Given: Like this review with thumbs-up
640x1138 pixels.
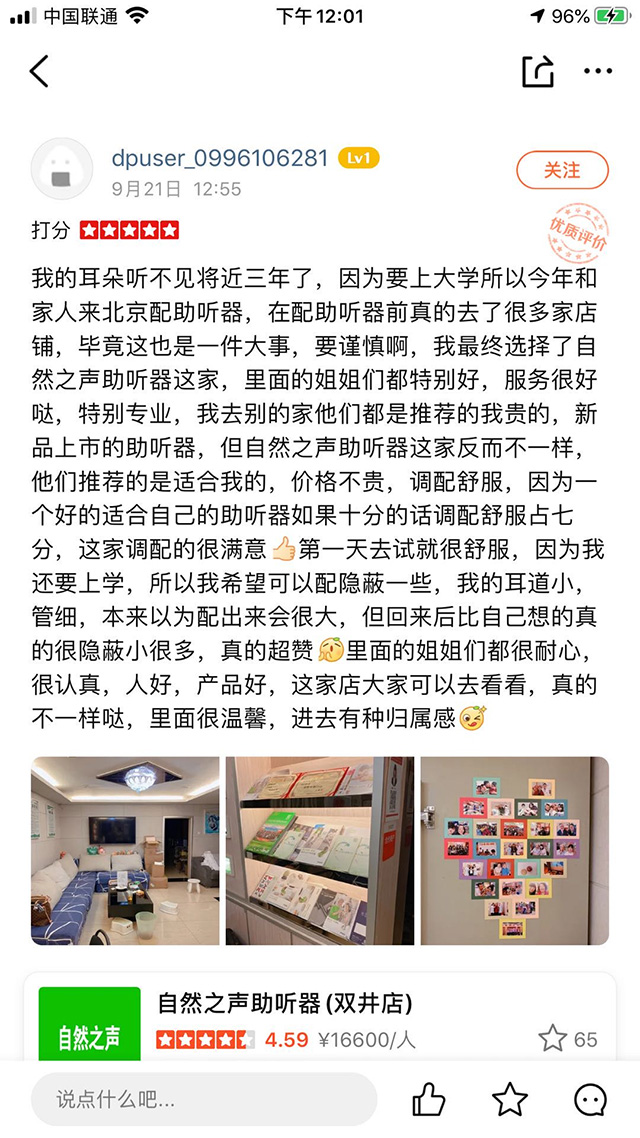Looking at the screenshot, I should (429, 1100).
